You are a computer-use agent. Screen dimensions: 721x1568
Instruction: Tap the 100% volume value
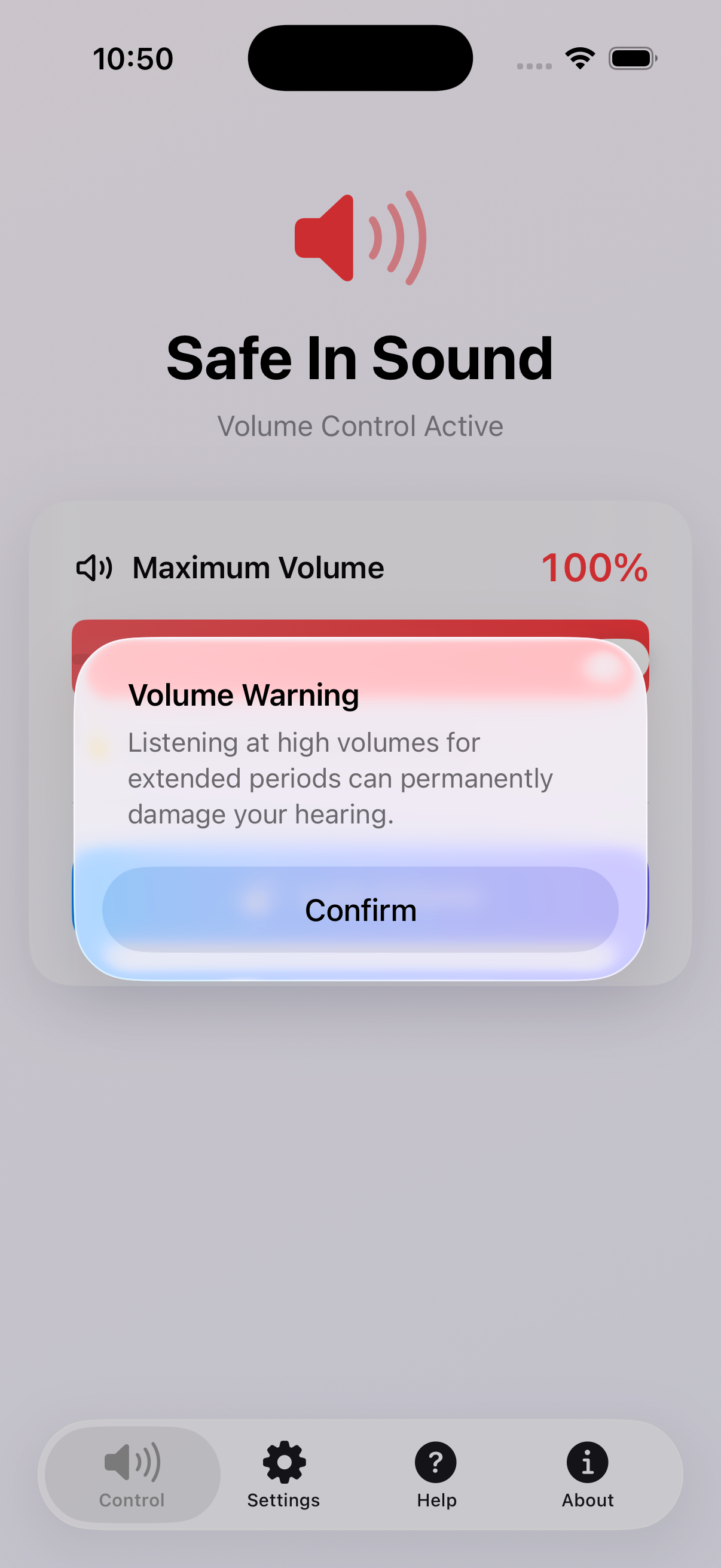click(594, 568)
